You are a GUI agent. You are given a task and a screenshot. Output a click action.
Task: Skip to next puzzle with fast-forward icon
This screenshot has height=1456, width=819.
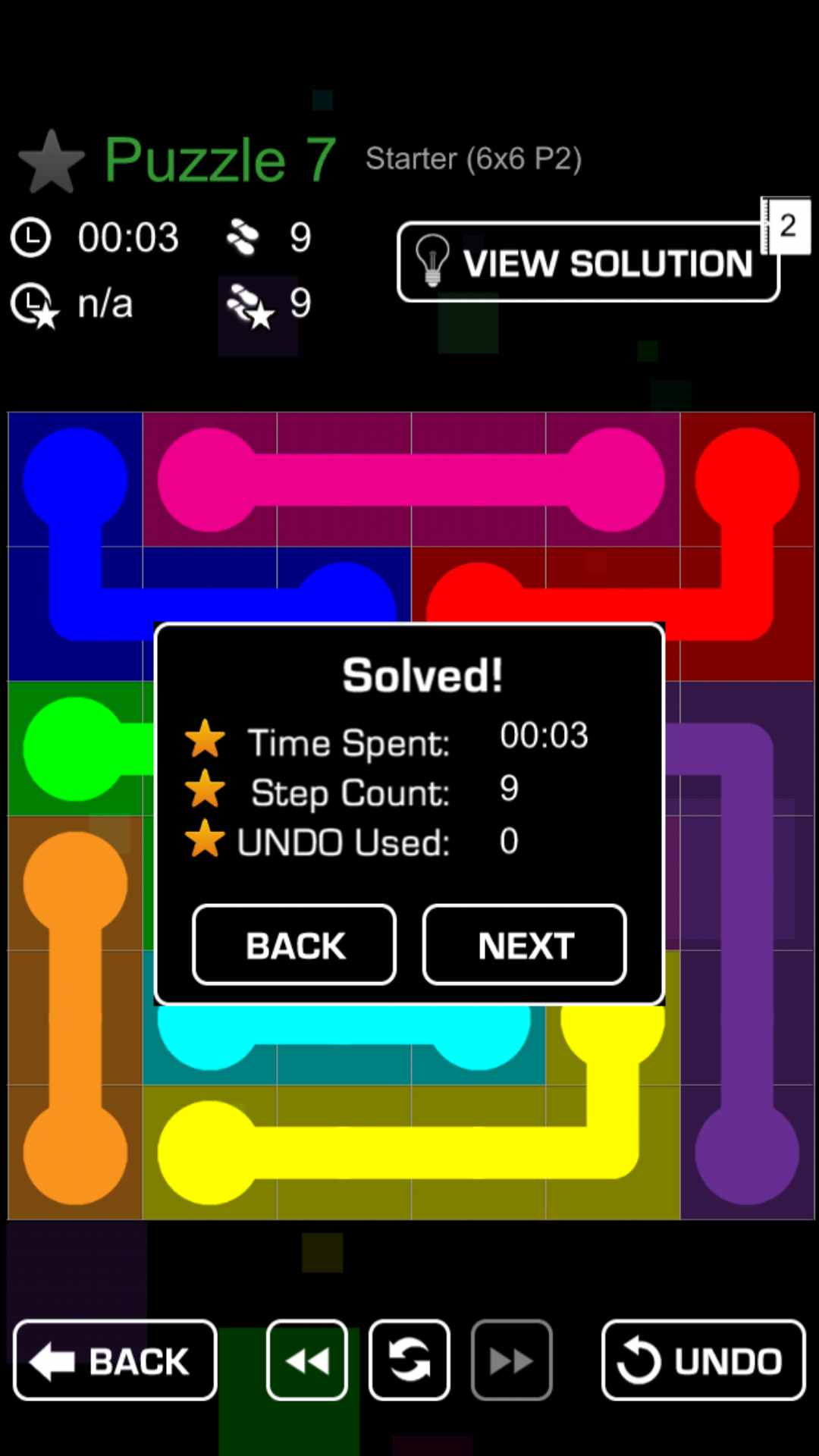511,1360
